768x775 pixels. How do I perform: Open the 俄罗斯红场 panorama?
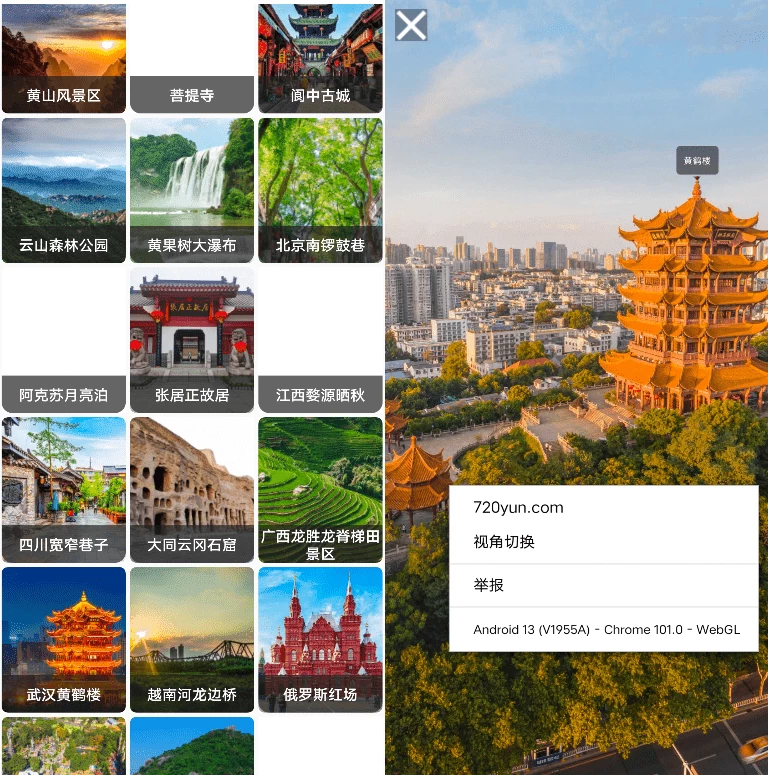320,640
